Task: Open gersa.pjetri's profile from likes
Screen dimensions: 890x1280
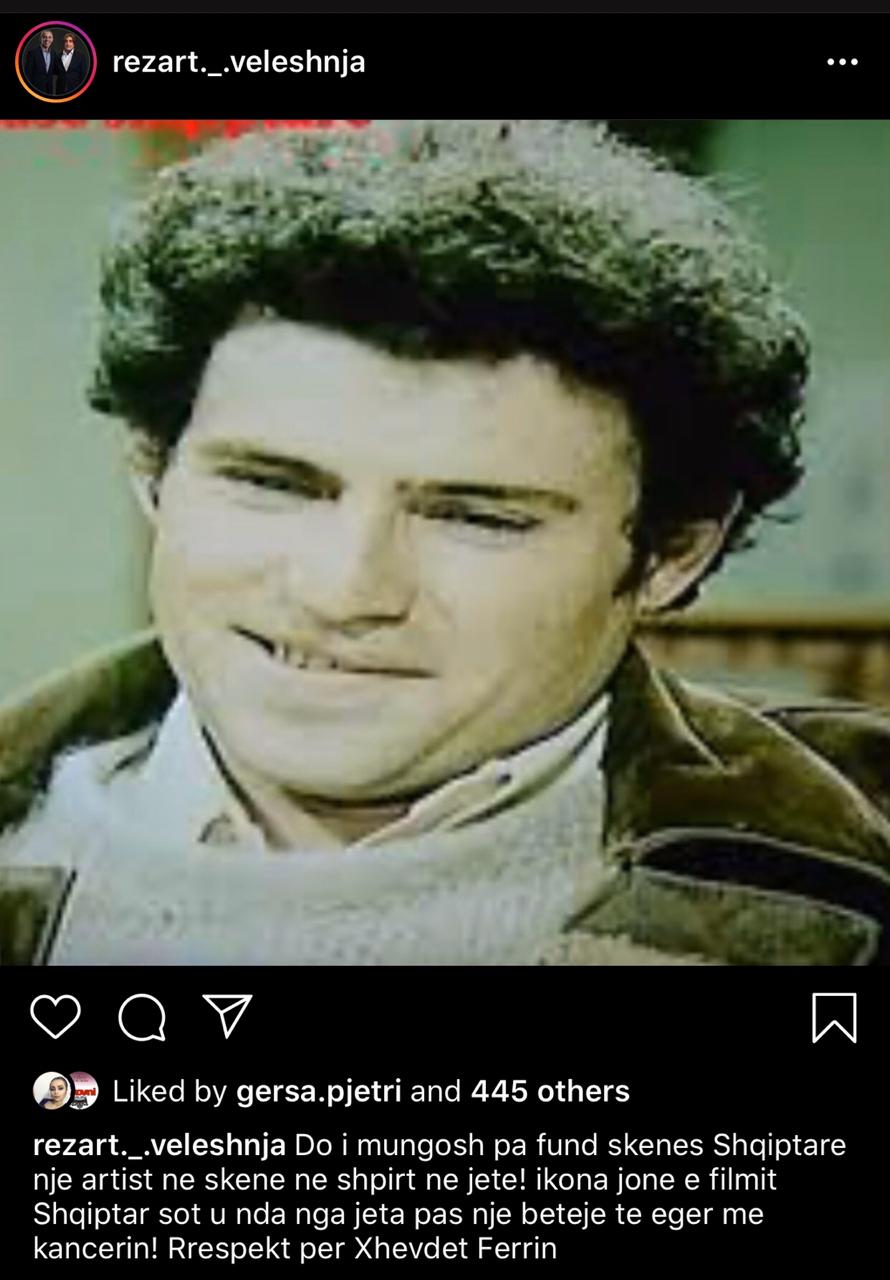Action: pos(318,1091)
